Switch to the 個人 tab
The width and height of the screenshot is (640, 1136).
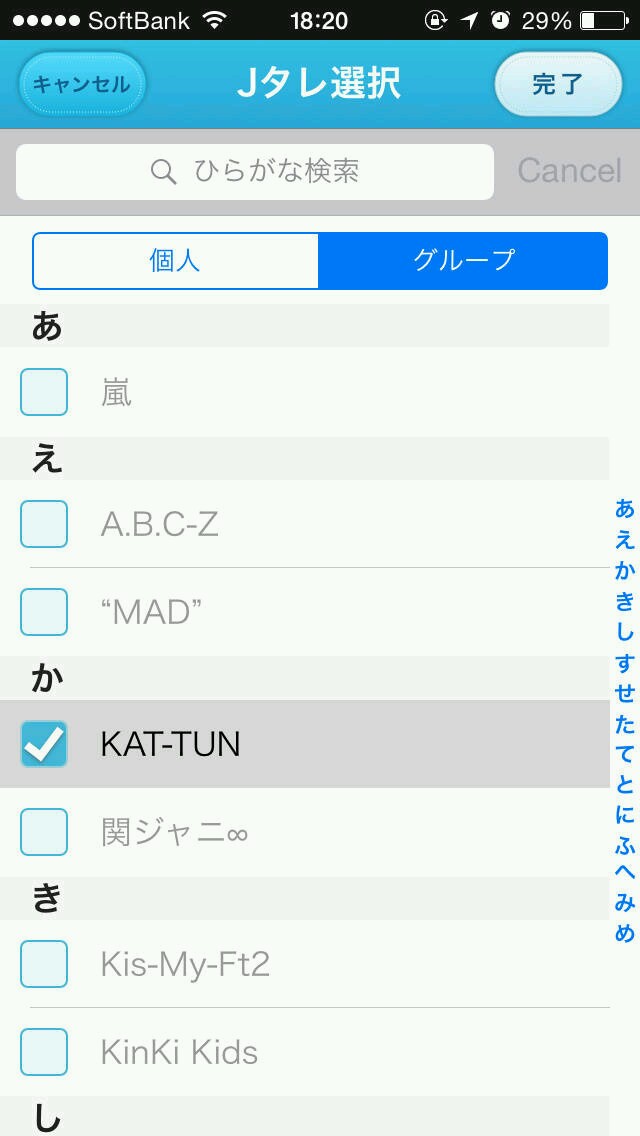coord(175,261)
